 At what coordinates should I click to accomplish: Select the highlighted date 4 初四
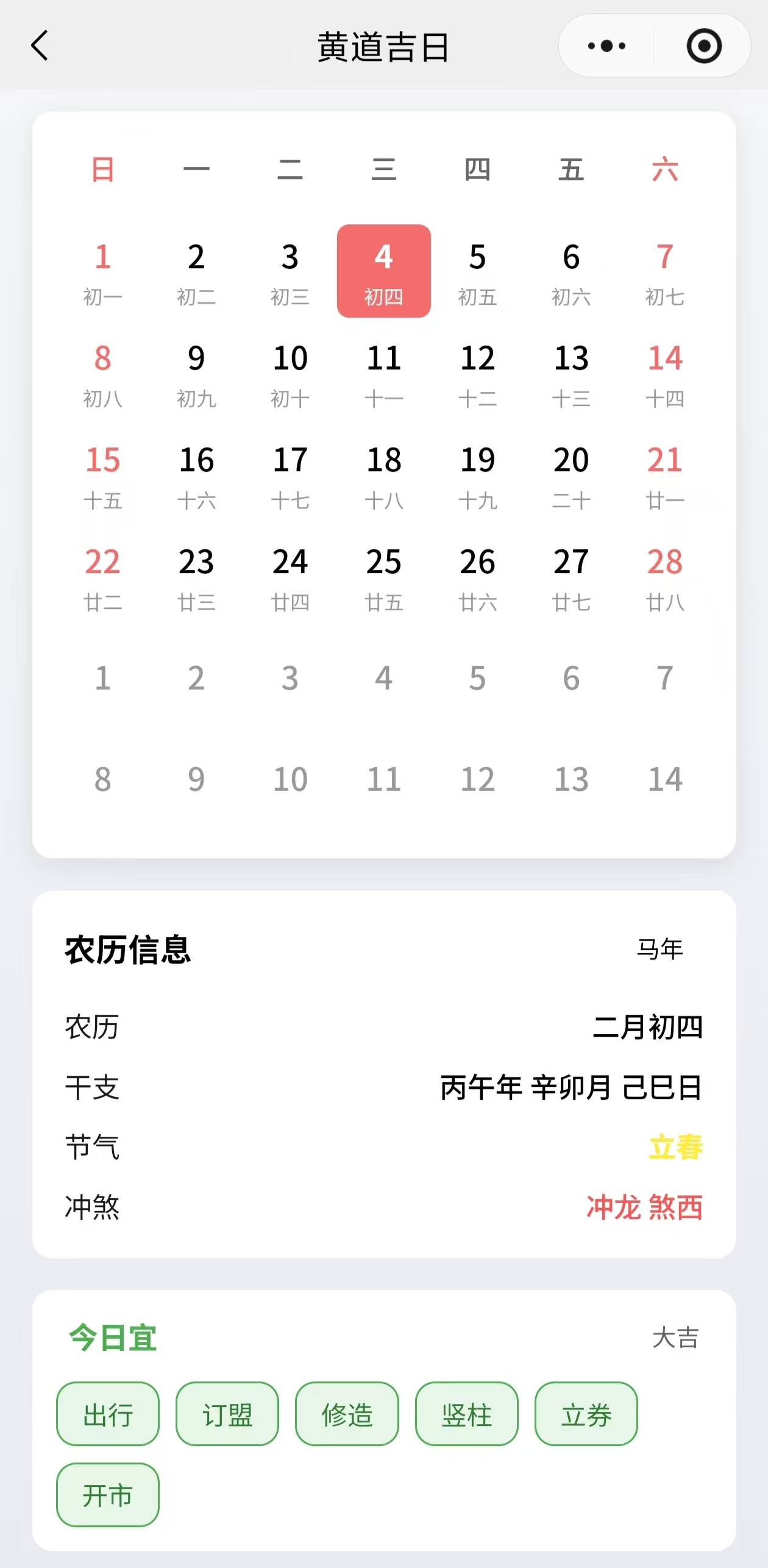pos(383,271)
